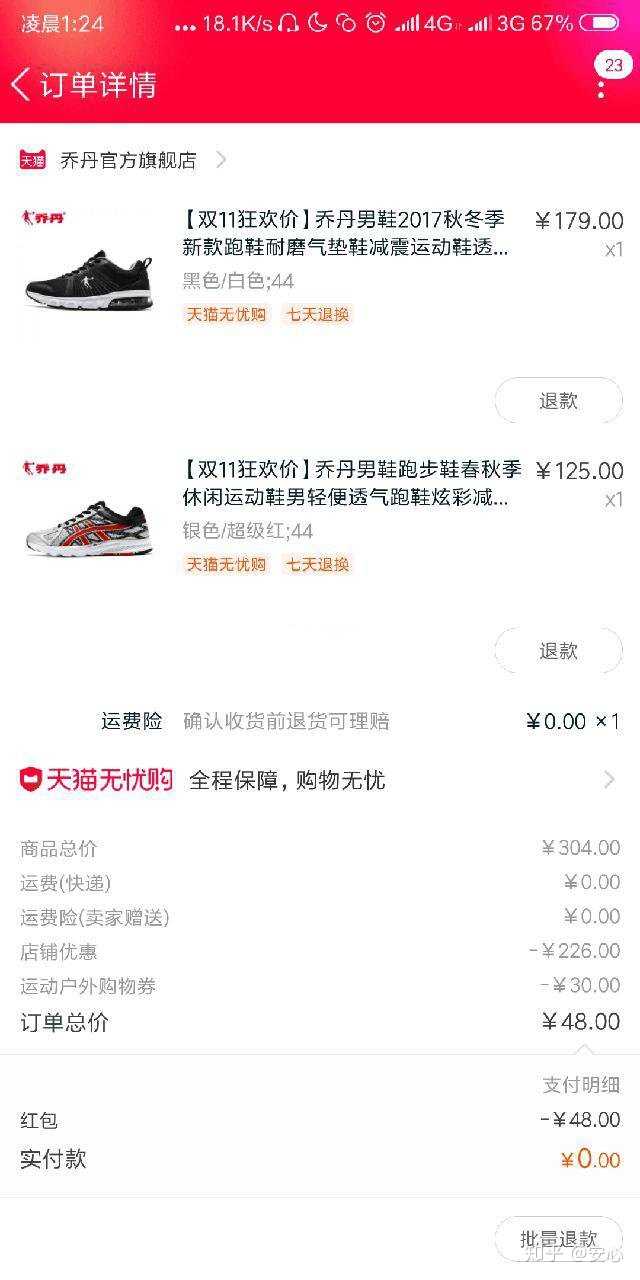The width and height of the screenshot is (640, 1280).
Task: Open the black 乔丹男鞋2017秋冬季 item
Action: click(x=345, y=233)
